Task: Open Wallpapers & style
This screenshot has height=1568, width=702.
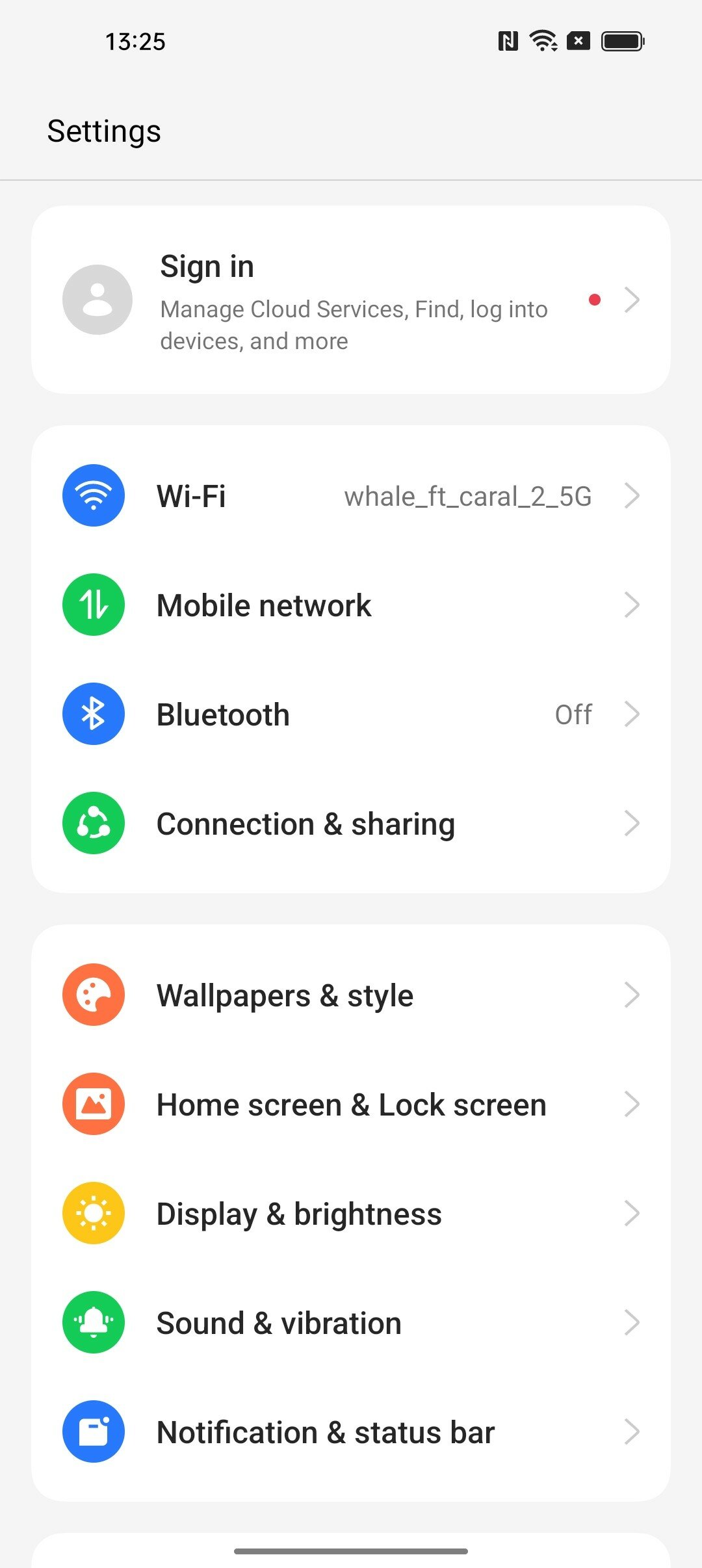Action: [351, 995]
